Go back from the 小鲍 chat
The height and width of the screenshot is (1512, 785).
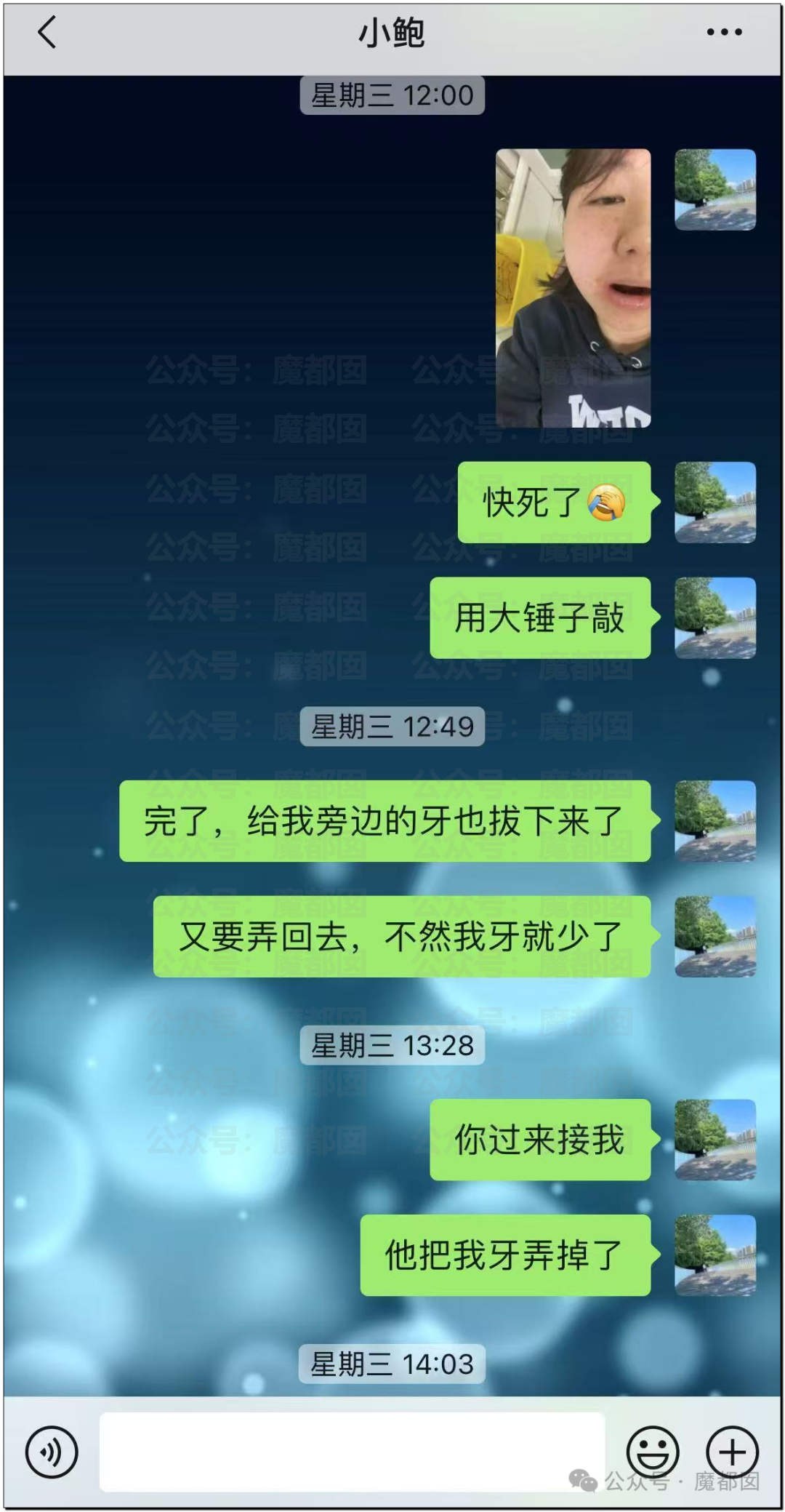click(x=47, y=33)
